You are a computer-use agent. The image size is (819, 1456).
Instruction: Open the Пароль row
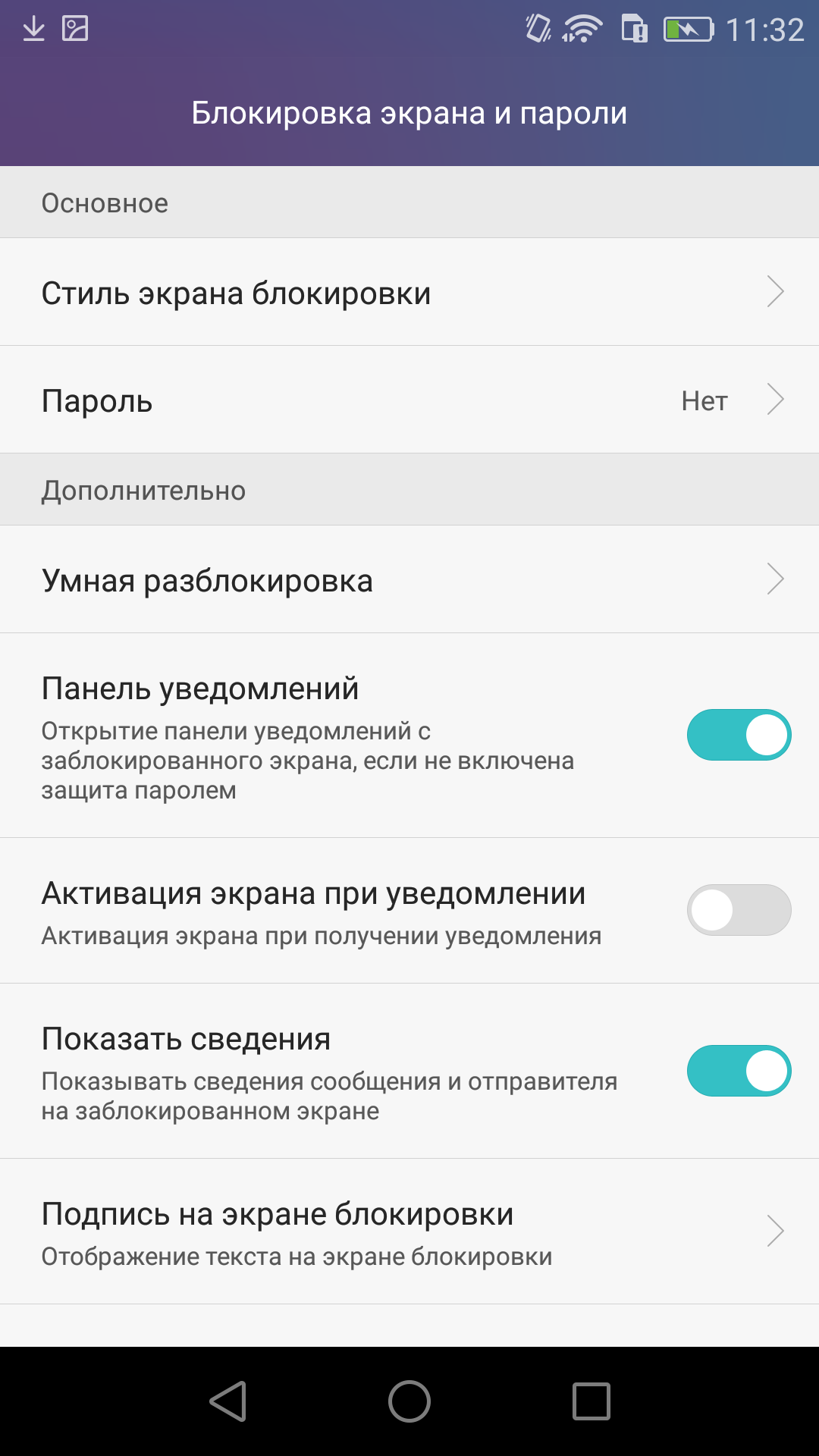(409, 400)
